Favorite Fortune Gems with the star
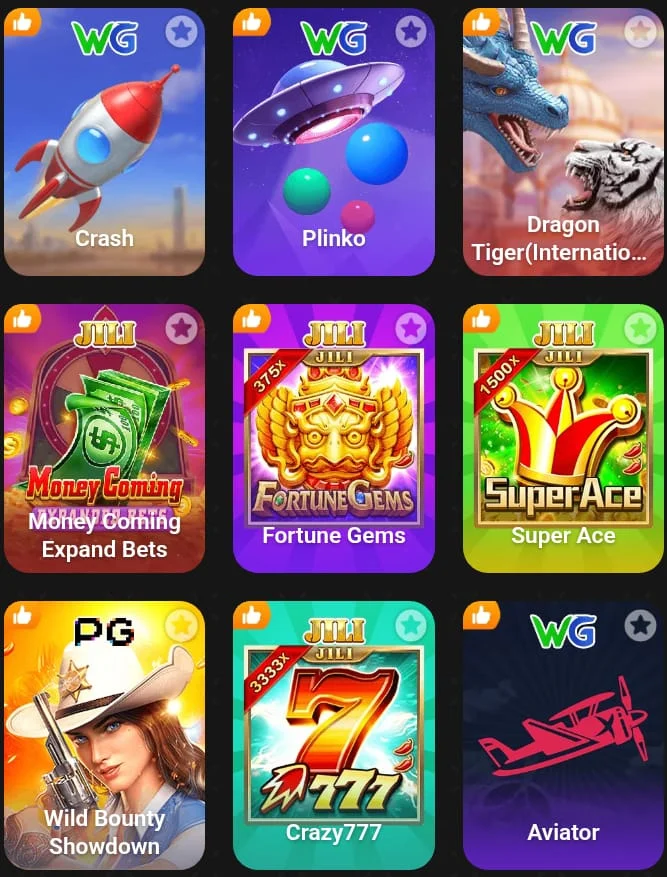Viewport: 667px width, 877px height. pos(411,328)
